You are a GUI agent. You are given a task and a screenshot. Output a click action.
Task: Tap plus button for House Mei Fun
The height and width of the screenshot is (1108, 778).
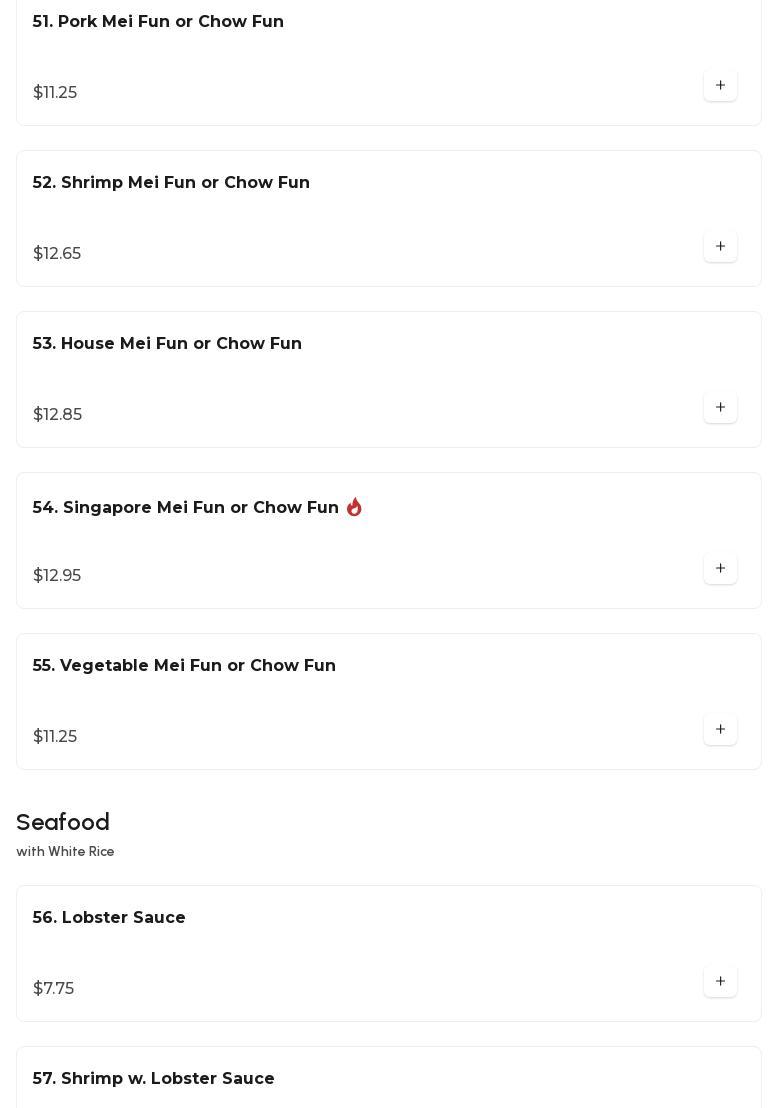720,408
